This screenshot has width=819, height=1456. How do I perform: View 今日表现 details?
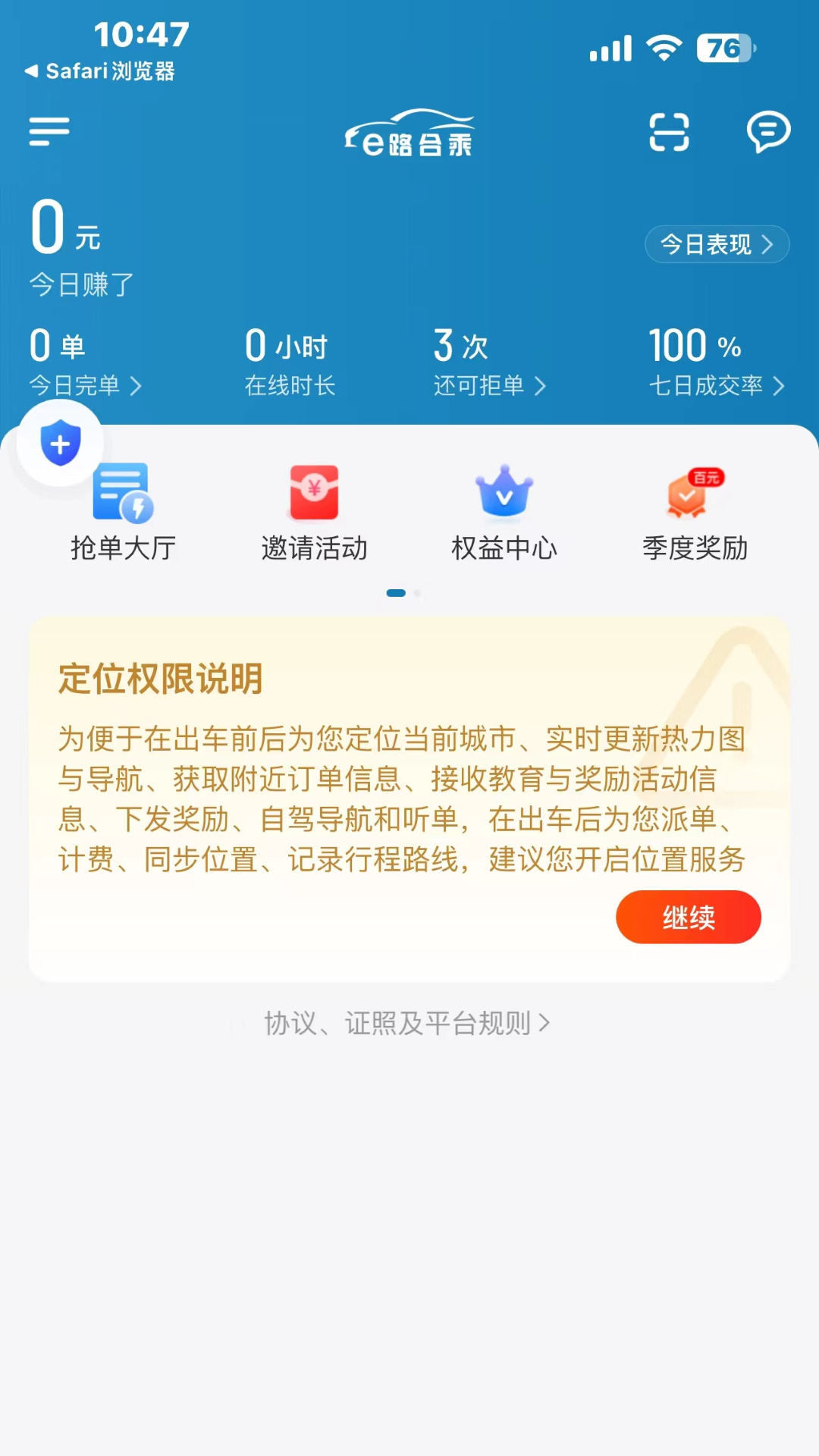(717, 244)
